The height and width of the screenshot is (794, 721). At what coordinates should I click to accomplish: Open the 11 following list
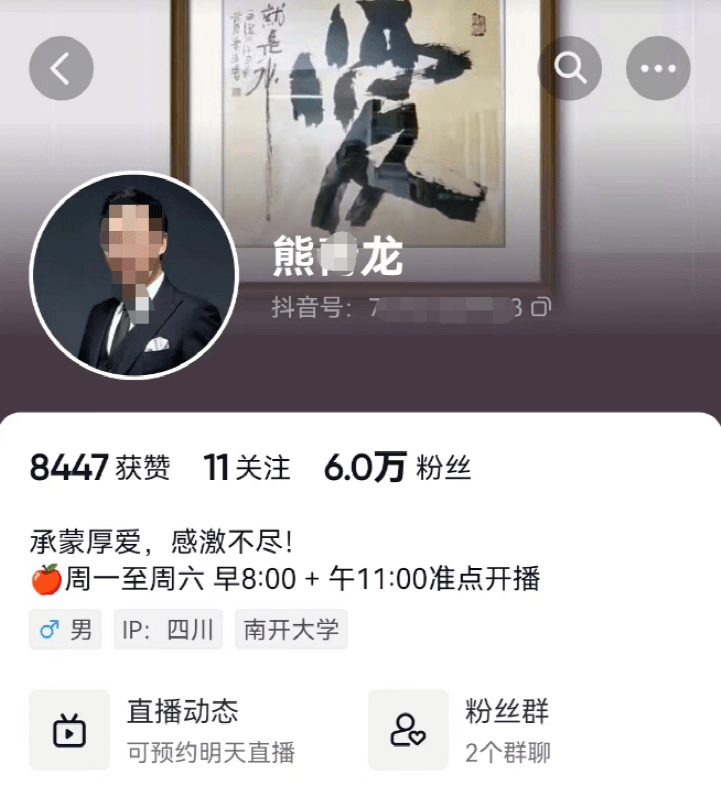(246, 467)
